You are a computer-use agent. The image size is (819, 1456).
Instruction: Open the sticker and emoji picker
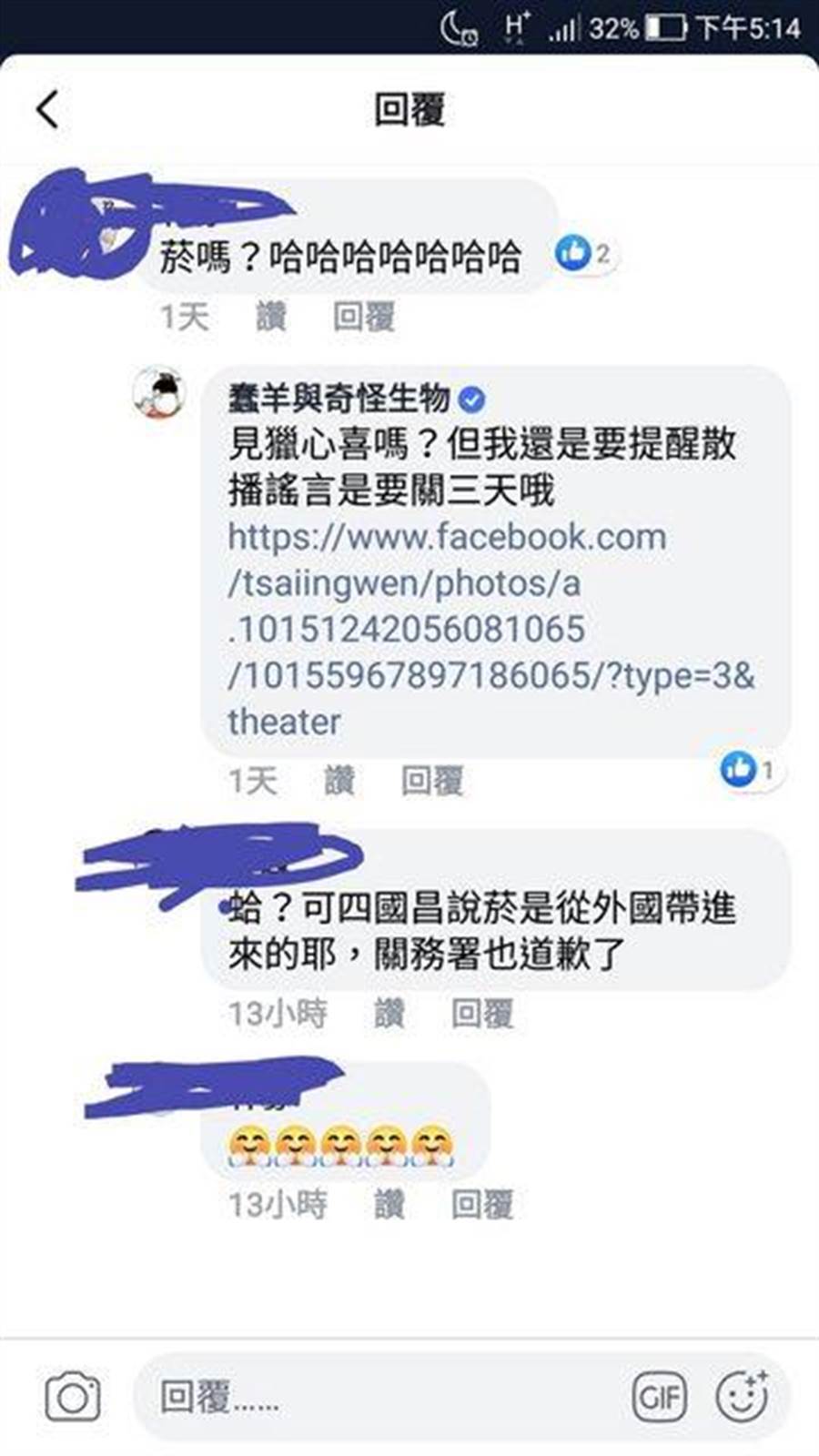(x=742, y=1396)
